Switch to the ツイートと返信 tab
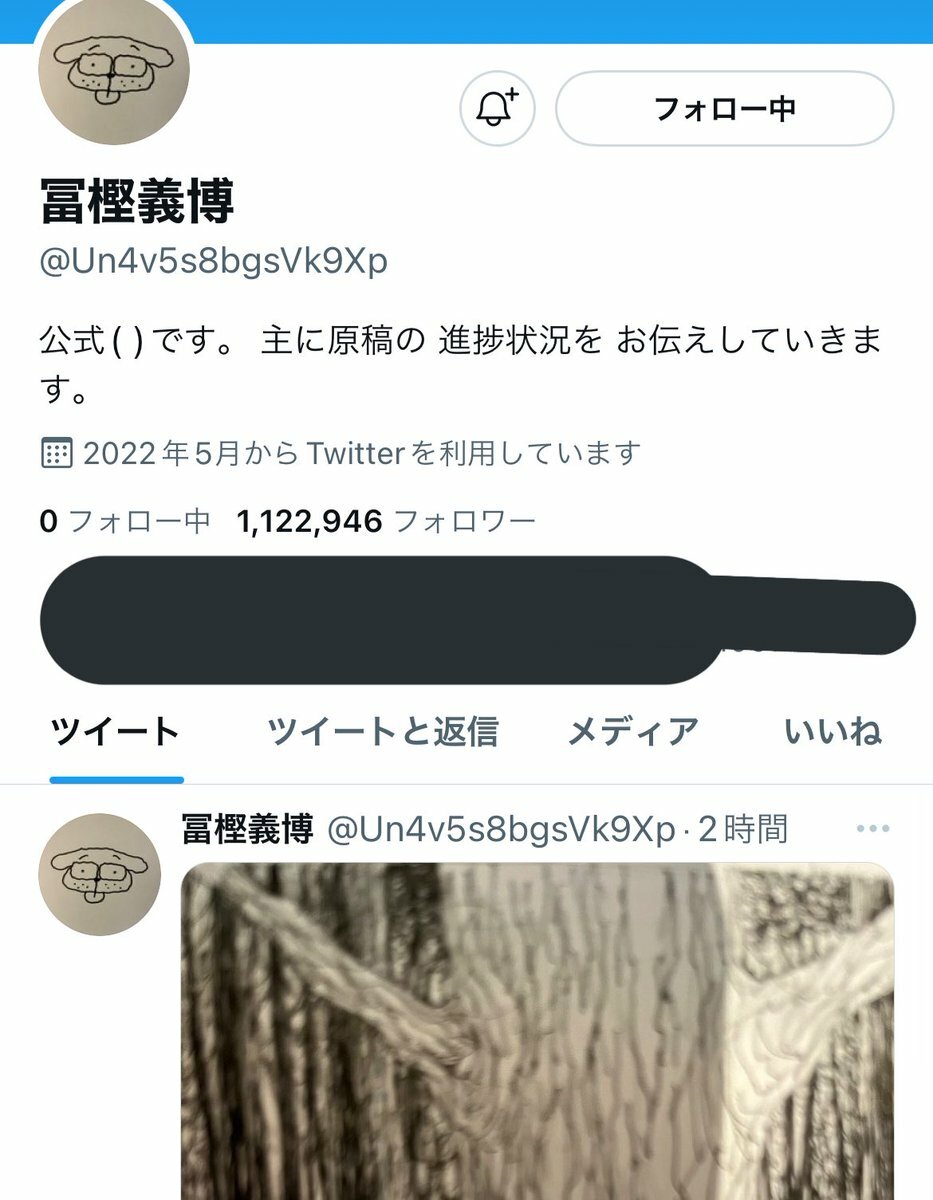 383,733
